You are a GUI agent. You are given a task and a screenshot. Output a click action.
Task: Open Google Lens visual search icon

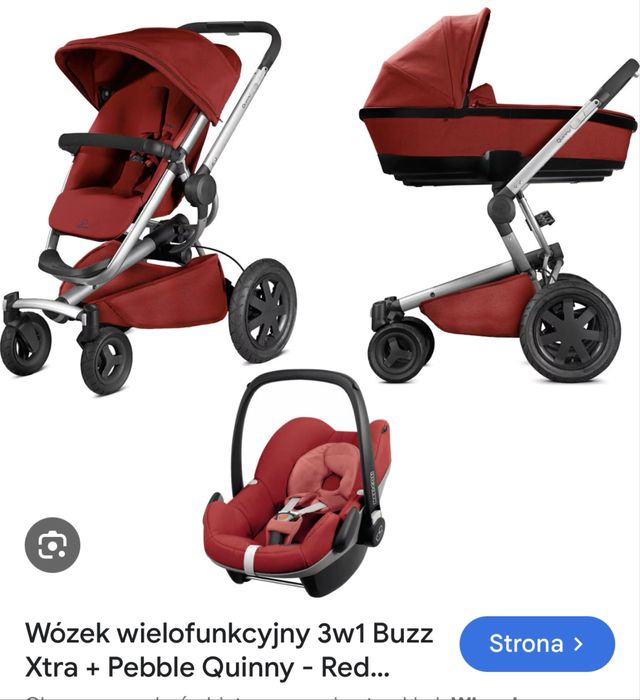click(x=52, y=545)
